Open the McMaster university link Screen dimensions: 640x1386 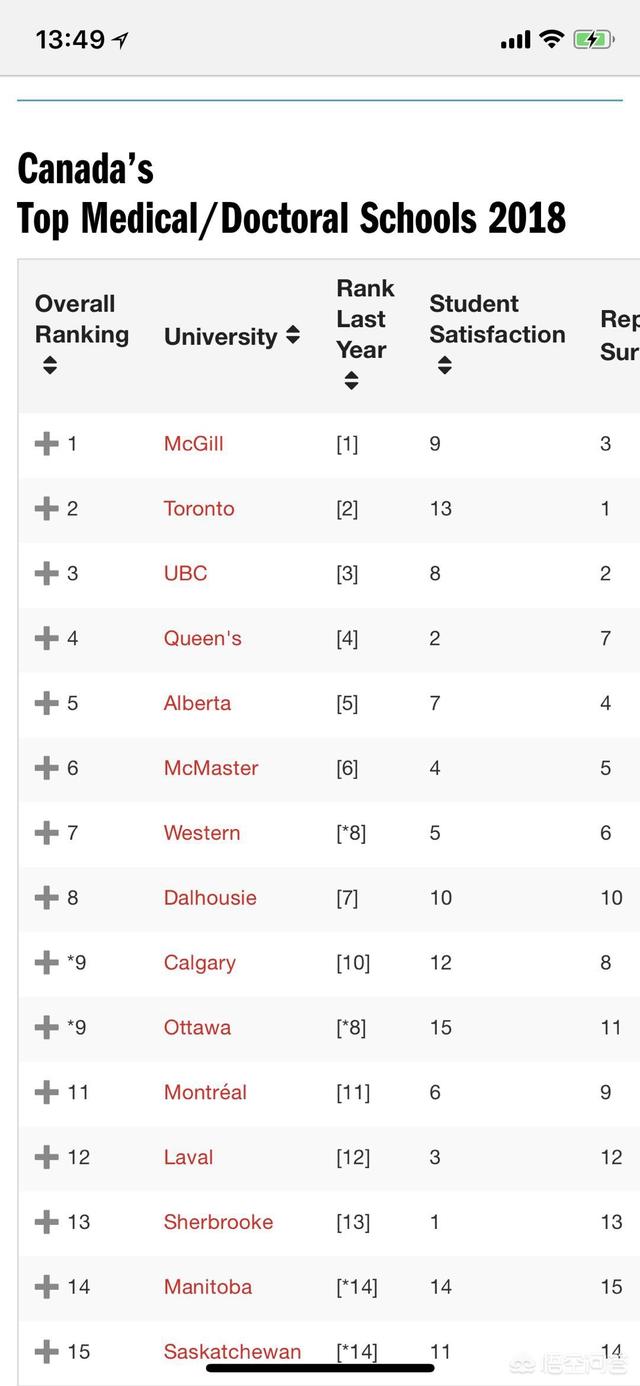pyautogui.click(x=211, y=768)
